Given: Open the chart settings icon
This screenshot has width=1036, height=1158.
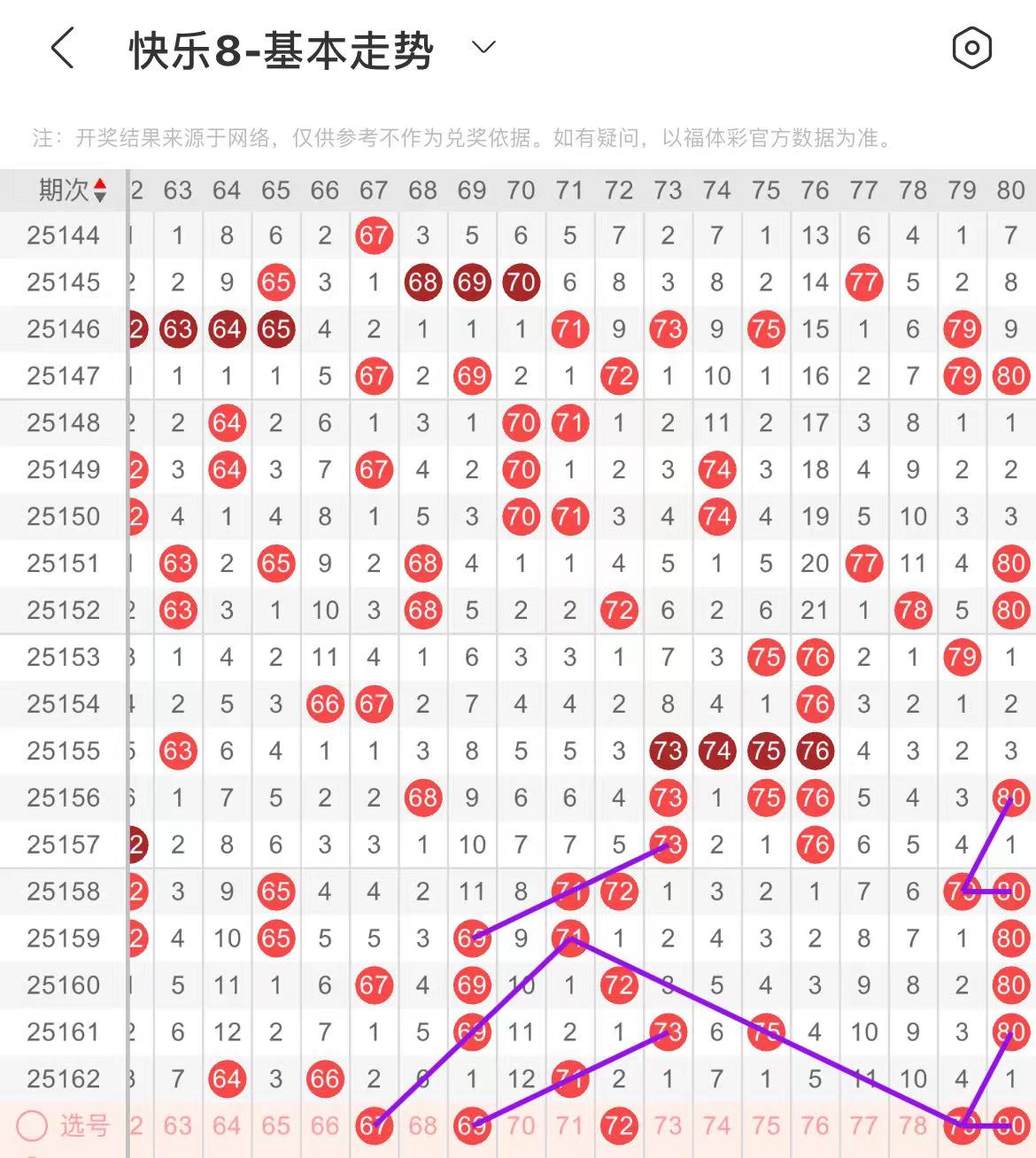Looking at the screenshot, I should (x=971, y=48).
